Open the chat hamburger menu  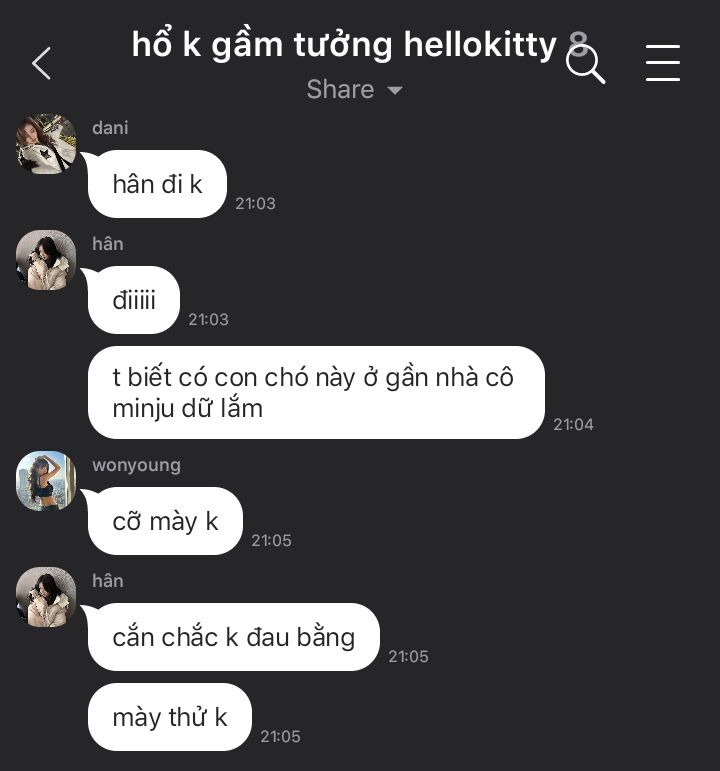(662, 63)
